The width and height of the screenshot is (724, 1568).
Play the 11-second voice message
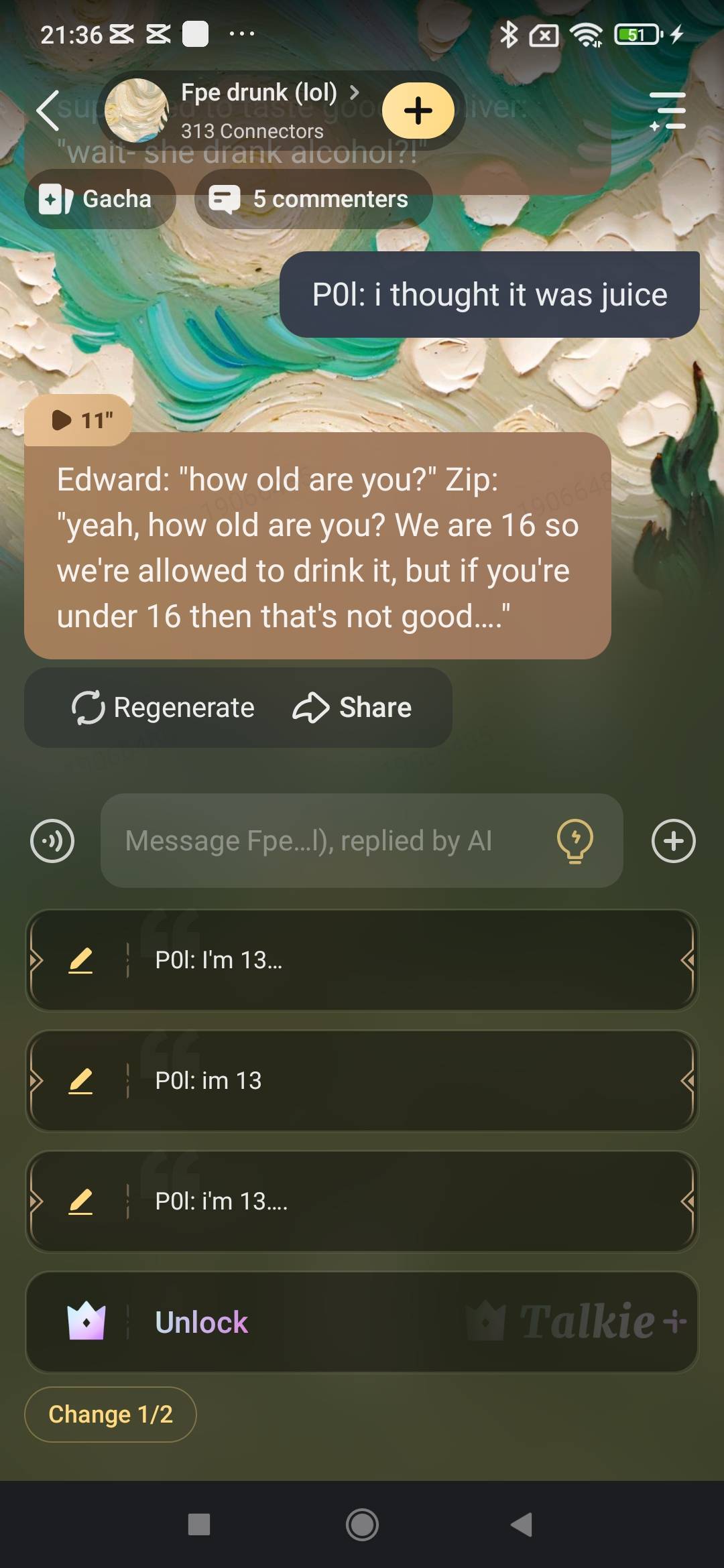click(x=78, y=420)
